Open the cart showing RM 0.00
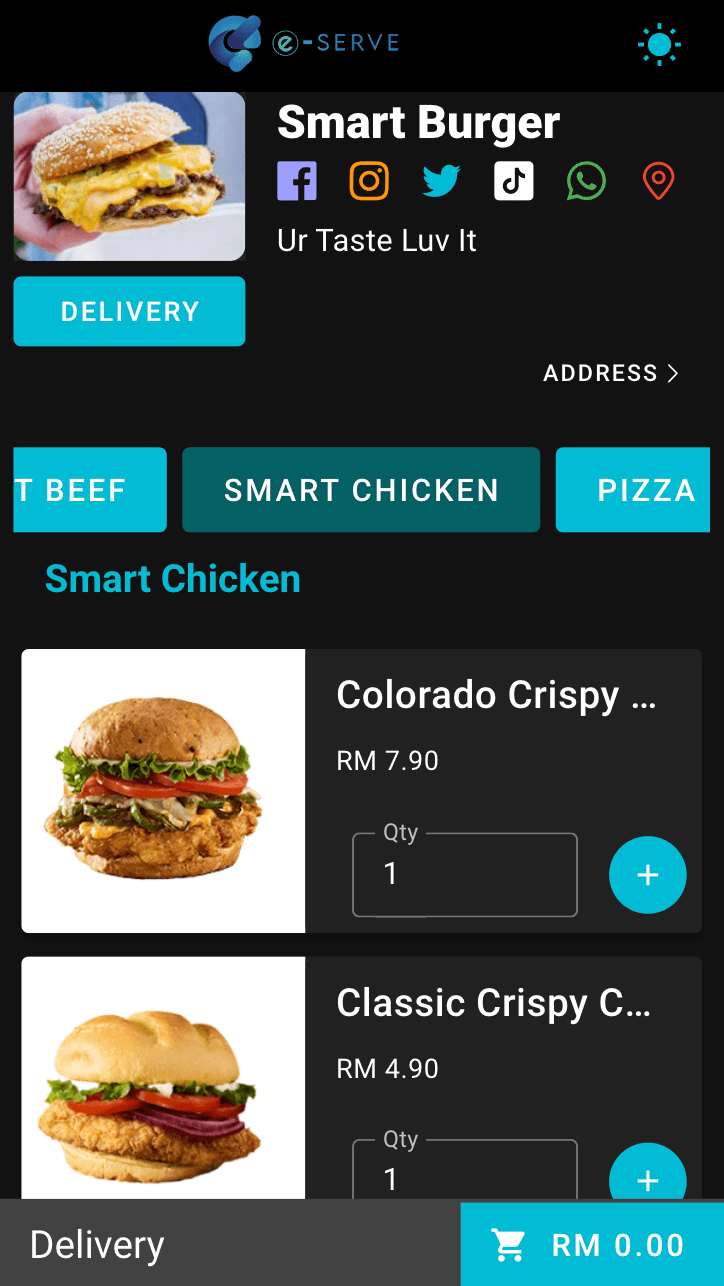Screen dimensions: 724x1286 coord(591,1245)
